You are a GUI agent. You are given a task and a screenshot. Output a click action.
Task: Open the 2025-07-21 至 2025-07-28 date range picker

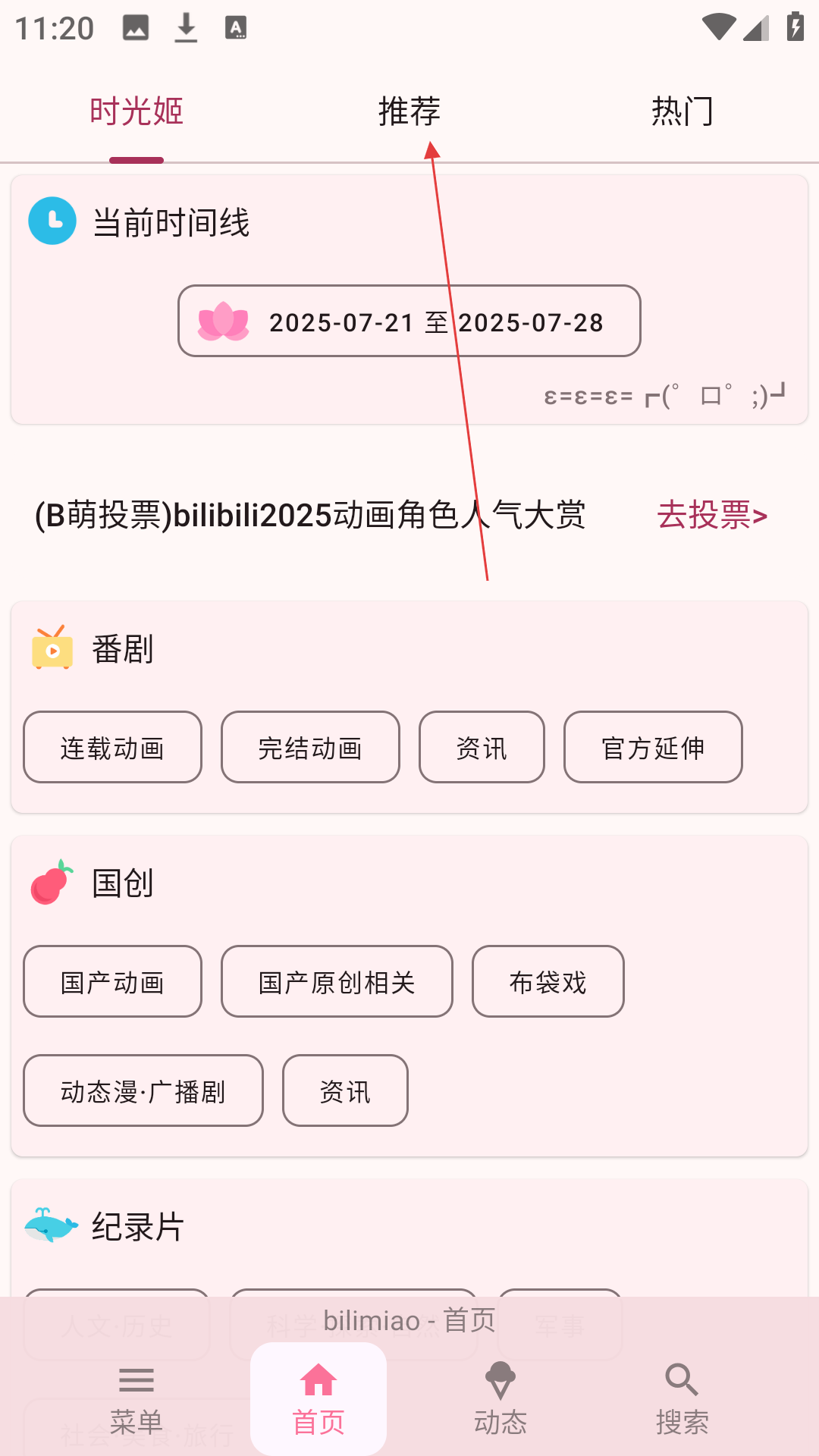(409, 321)
